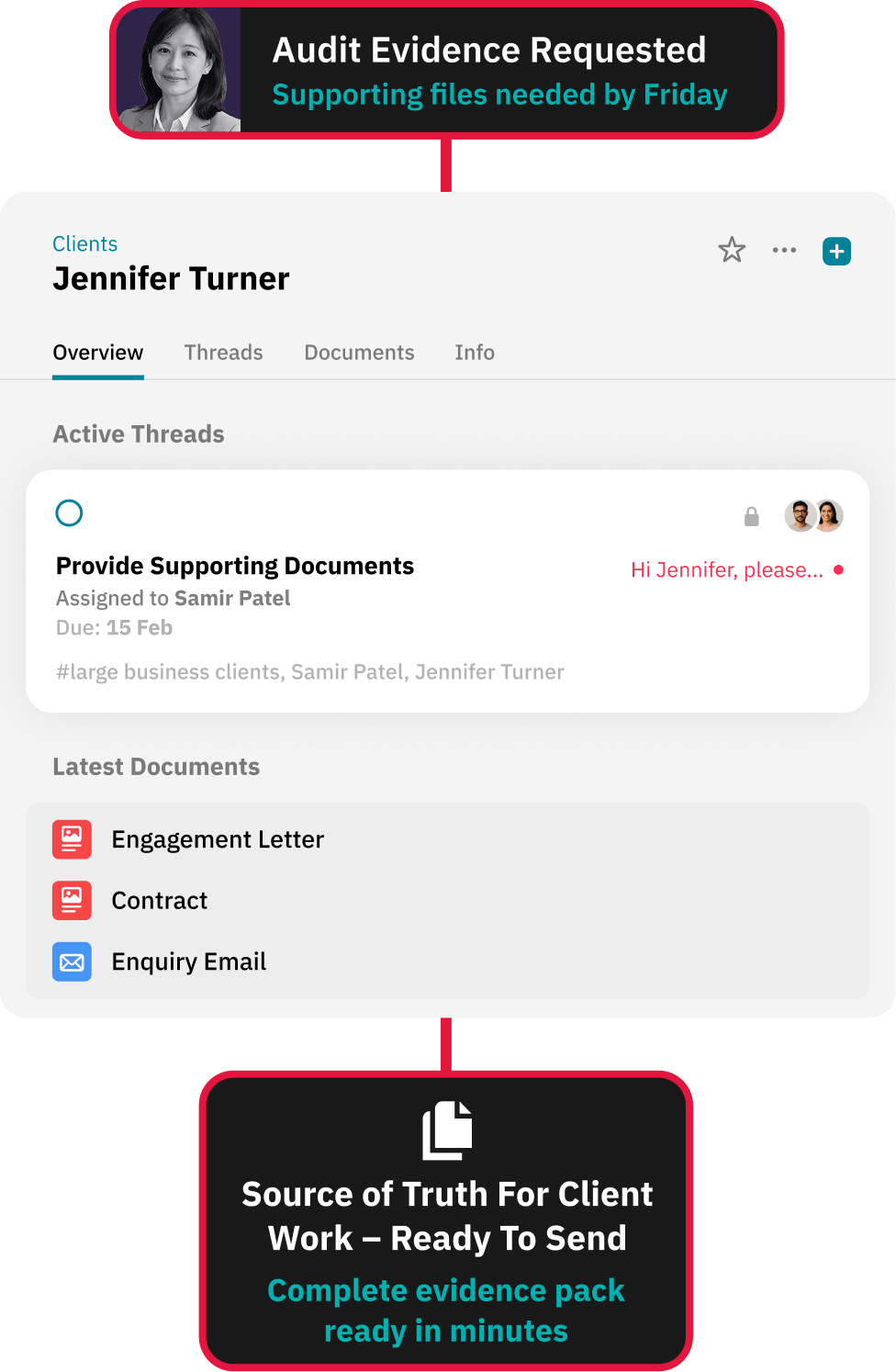Open the Engagement Letter document icon
Image resolution: width=896 pixels, height=1372 pixels.
click(x=72, y=838)
